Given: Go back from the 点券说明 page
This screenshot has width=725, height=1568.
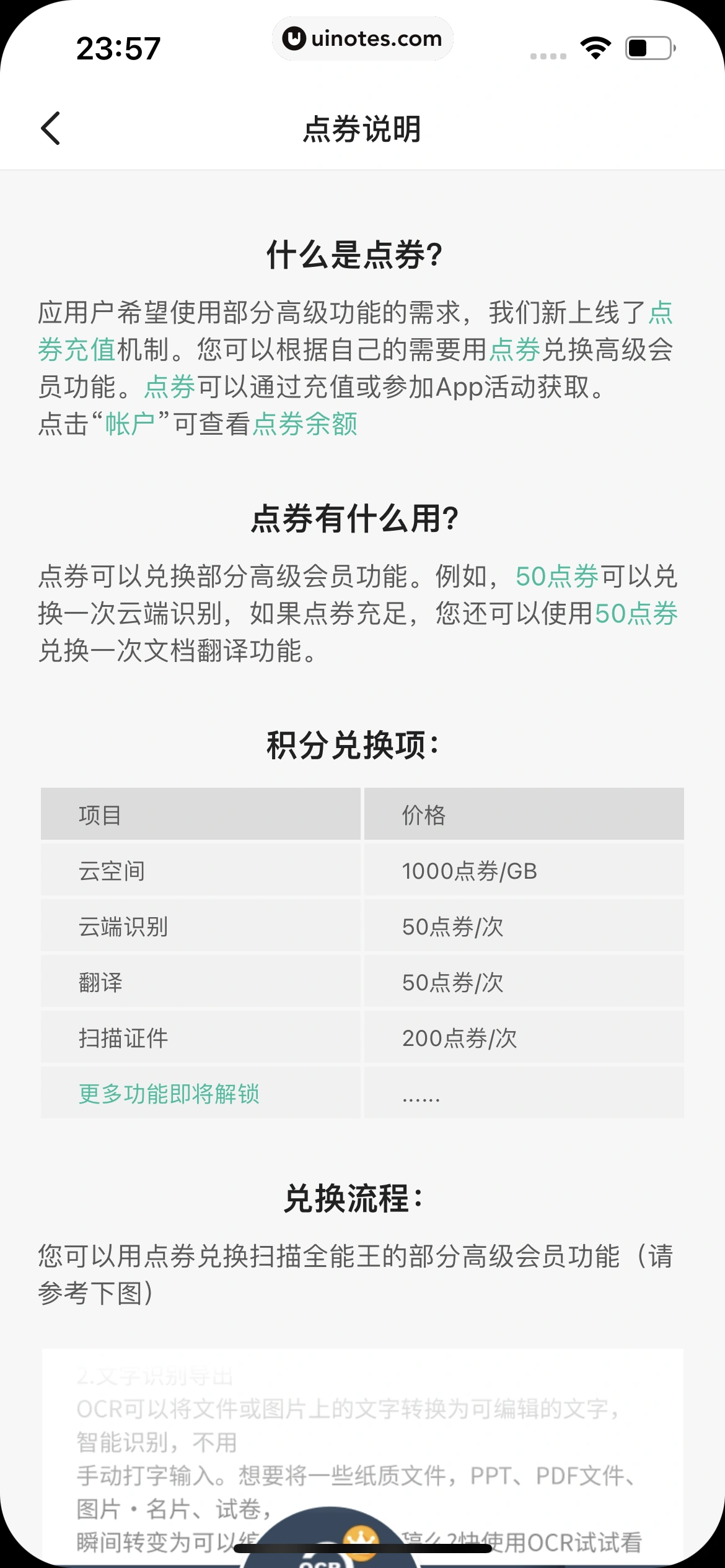Looking at the screenshot, I should [51, 128].
